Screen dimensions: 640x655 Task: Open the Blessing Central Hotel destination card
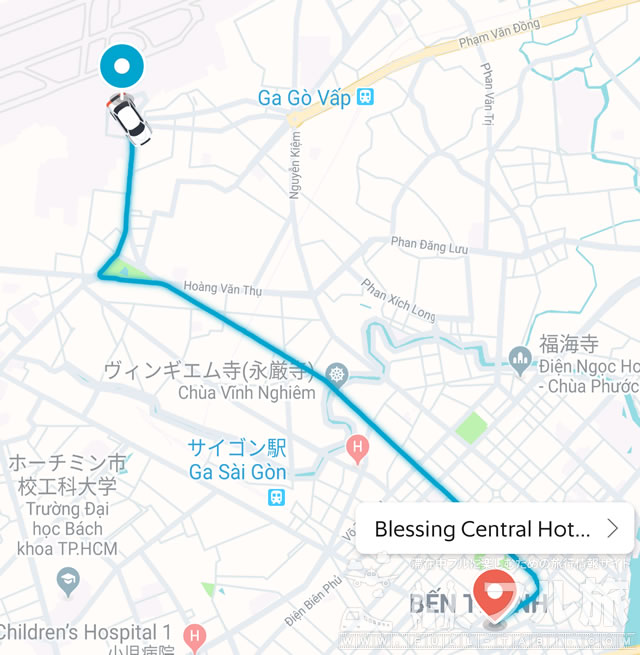495,528
